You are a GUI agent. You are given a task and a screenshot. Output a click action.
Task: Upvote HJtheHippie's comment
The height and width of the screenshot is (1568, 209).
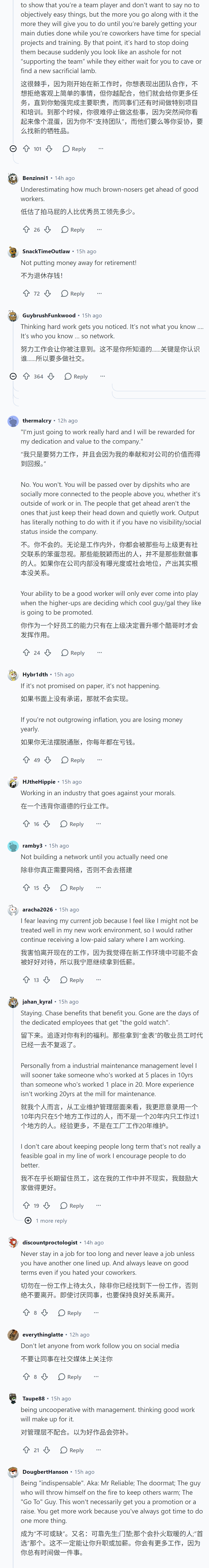tap(26, 824)
